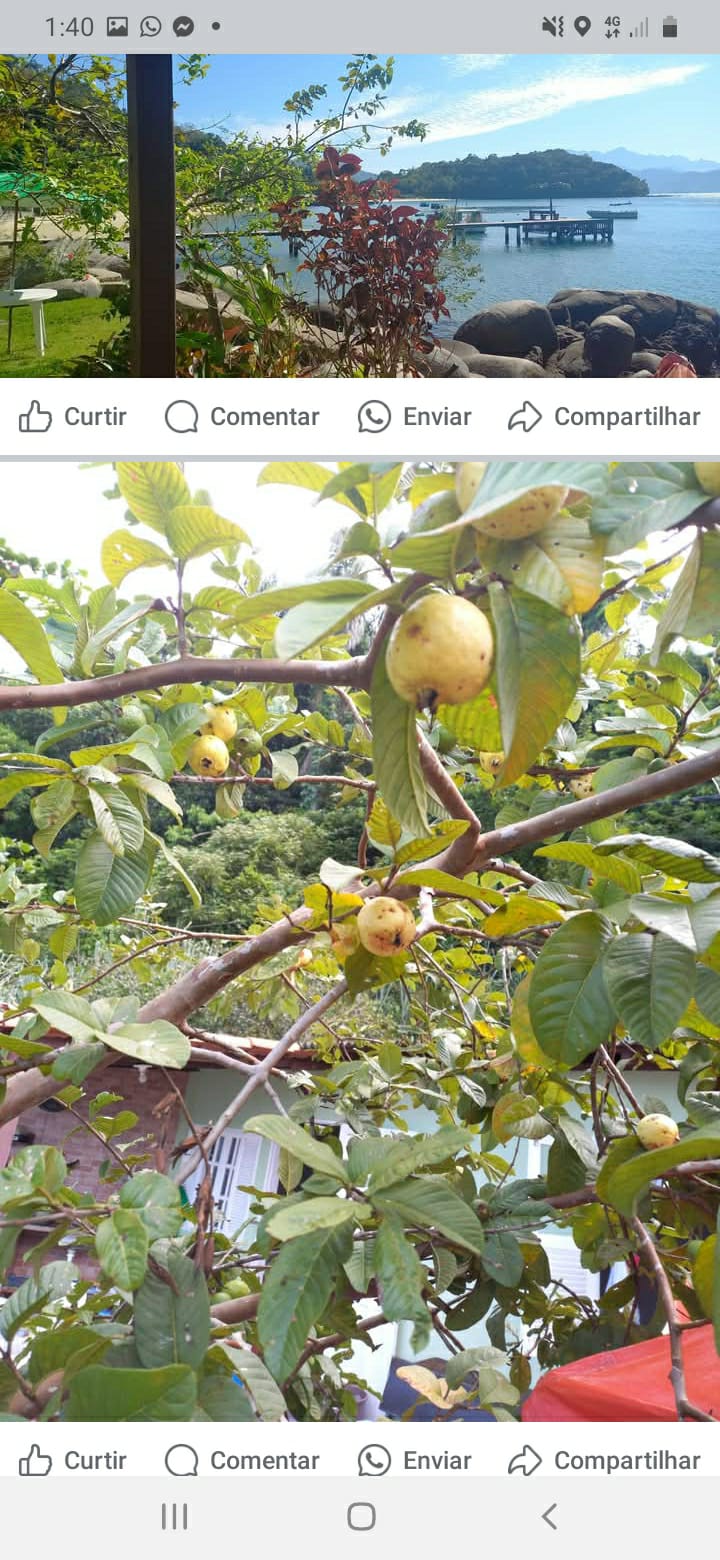
Task: Share the seaside pier photo post
Action: pos(604,417)
